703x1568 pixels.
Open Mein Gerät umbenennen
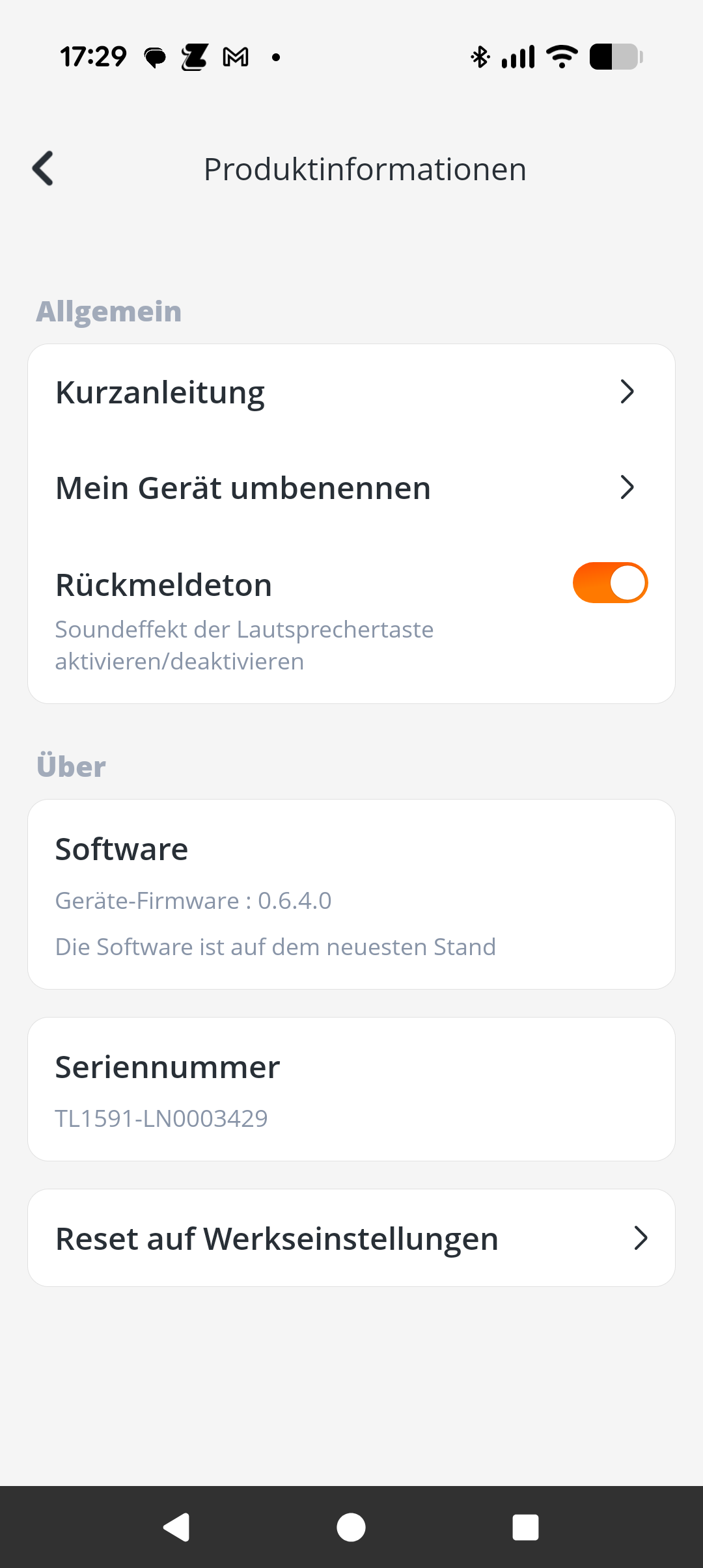tap(351, 488)
